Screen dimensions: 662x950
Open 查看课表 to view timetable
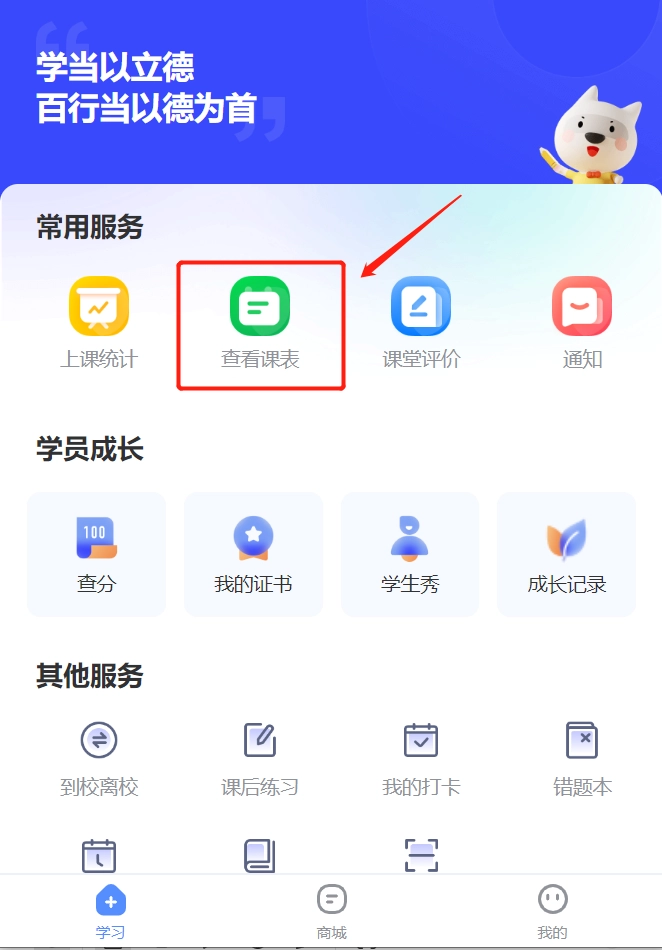pos(260,322)
